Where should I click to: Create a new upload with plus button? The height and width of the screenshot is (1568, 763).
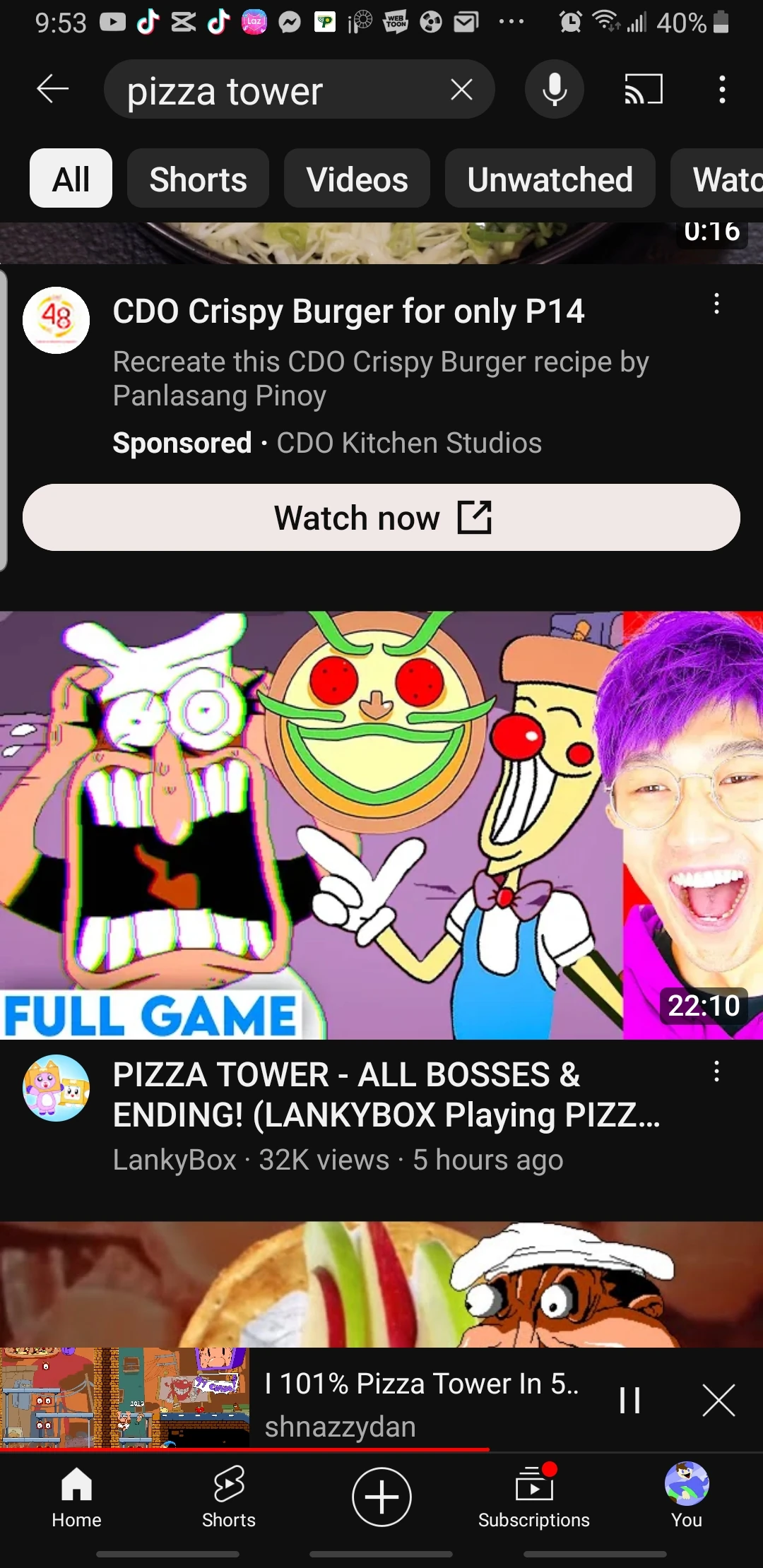(x=381, y=1496)
